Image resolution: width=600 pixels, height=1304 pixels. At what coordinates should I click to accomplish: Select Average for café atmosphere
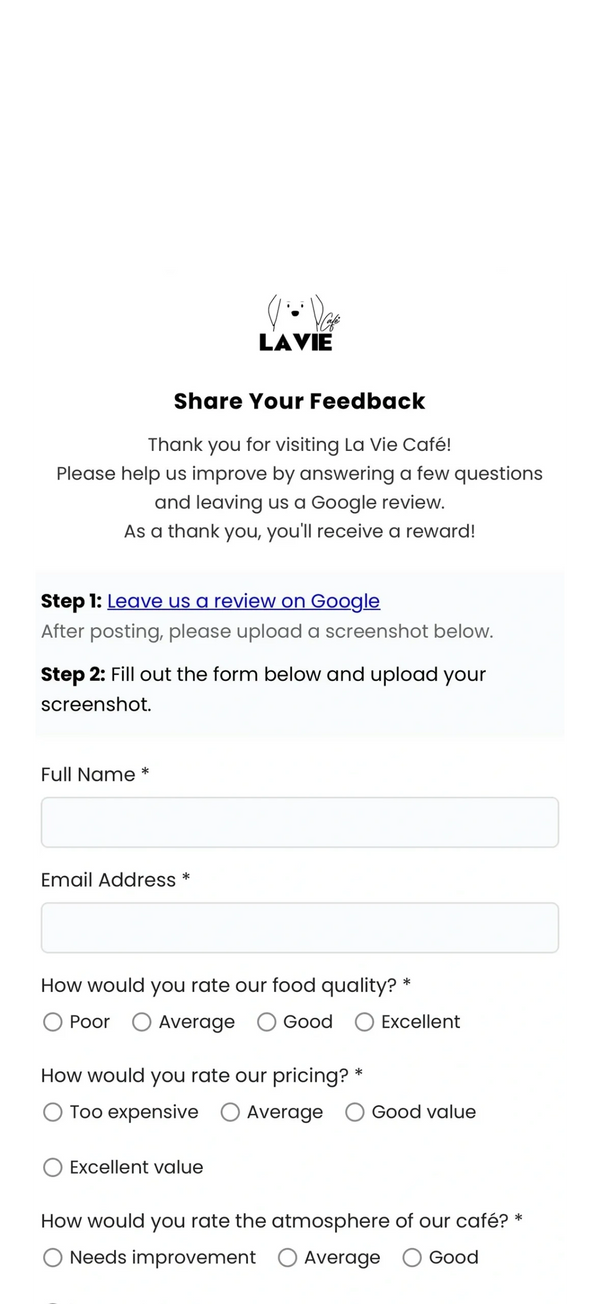[288, 1258]
